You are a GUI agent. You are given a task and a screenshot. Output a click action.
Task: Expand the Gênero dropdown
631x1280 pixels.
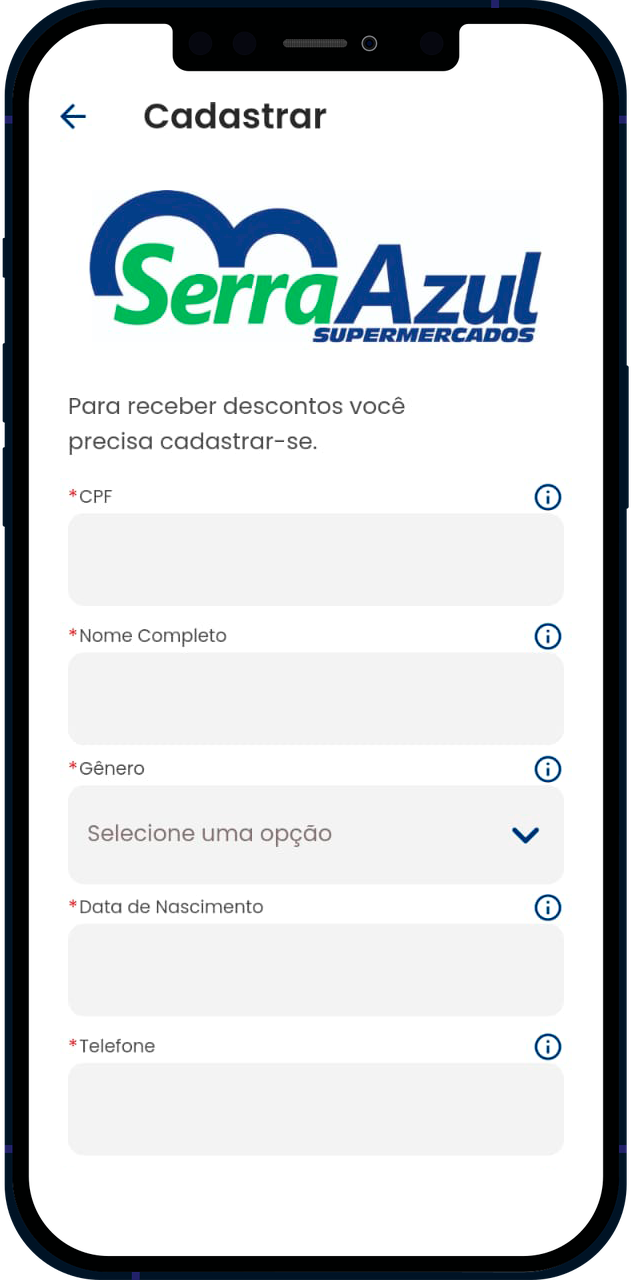[x=315, y=834]
